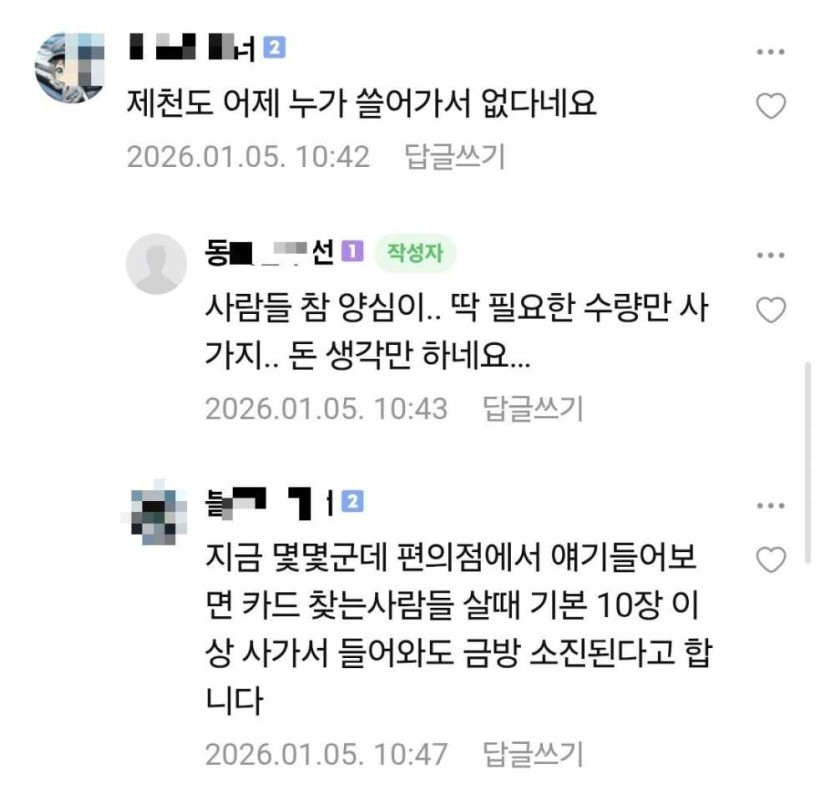The image size is (835, 805).
Task: Write a reply to the 10:47 comment
Action: coord(532,754)
